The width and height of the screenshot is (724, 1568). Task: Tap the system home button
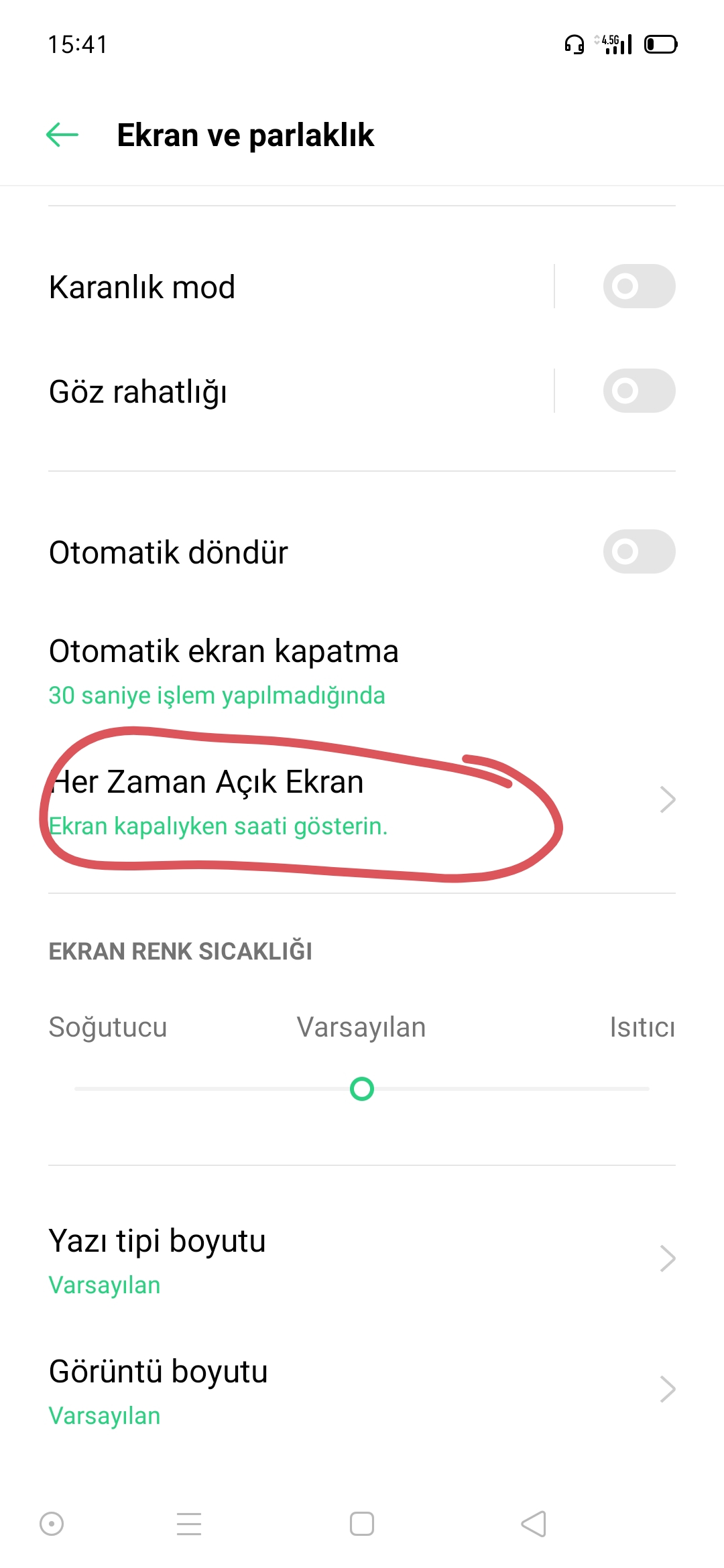click(362, 1524)
